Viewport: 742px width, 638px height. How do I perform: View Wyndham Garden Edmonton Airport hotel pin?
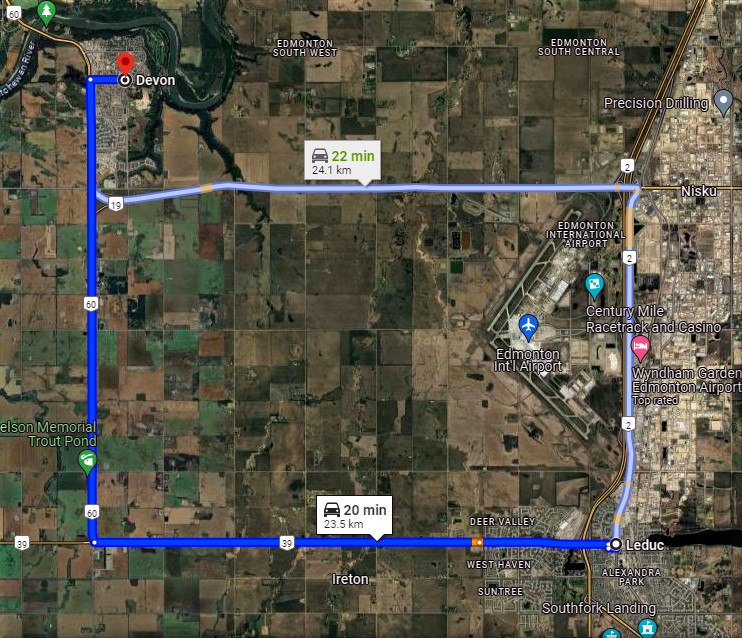641,348
